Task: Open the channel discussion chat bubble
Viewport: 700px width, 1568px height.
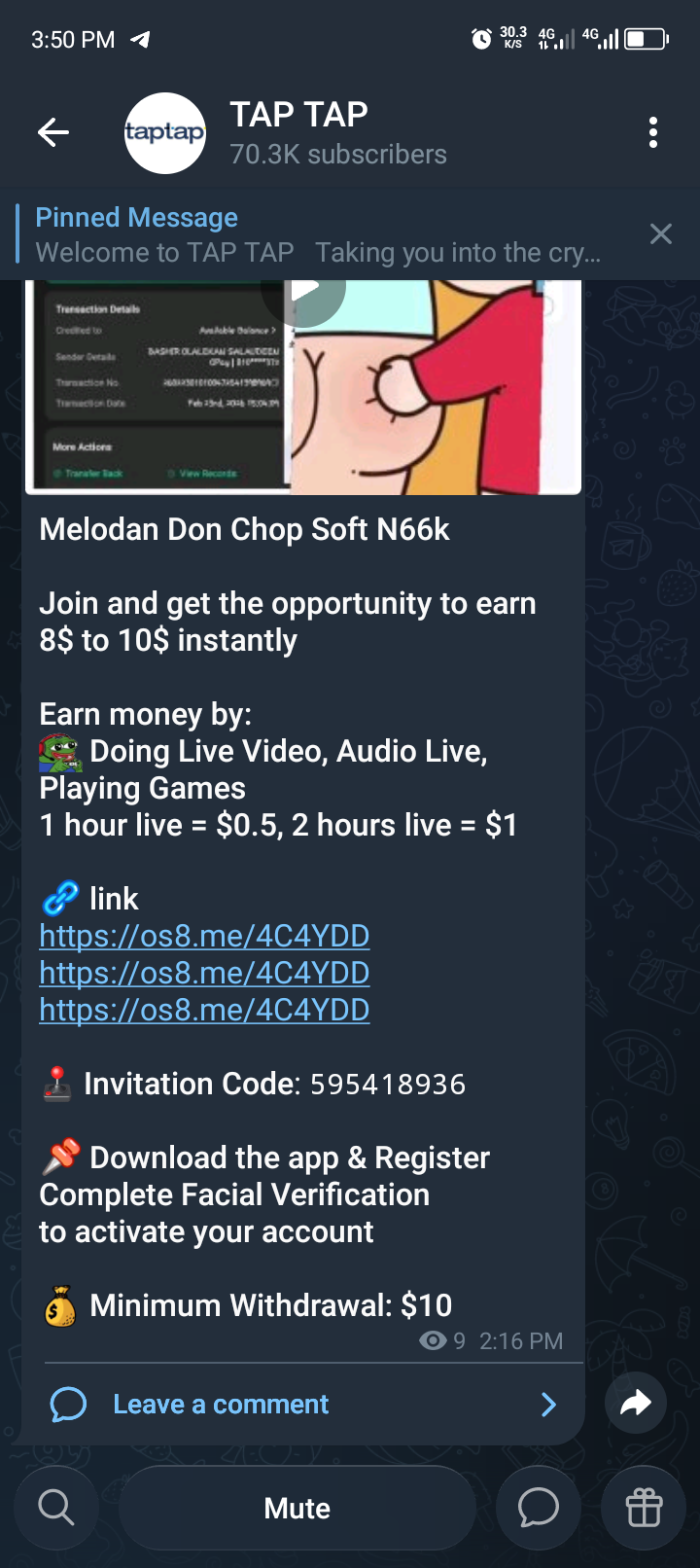Action: (x=538, y=1508)
